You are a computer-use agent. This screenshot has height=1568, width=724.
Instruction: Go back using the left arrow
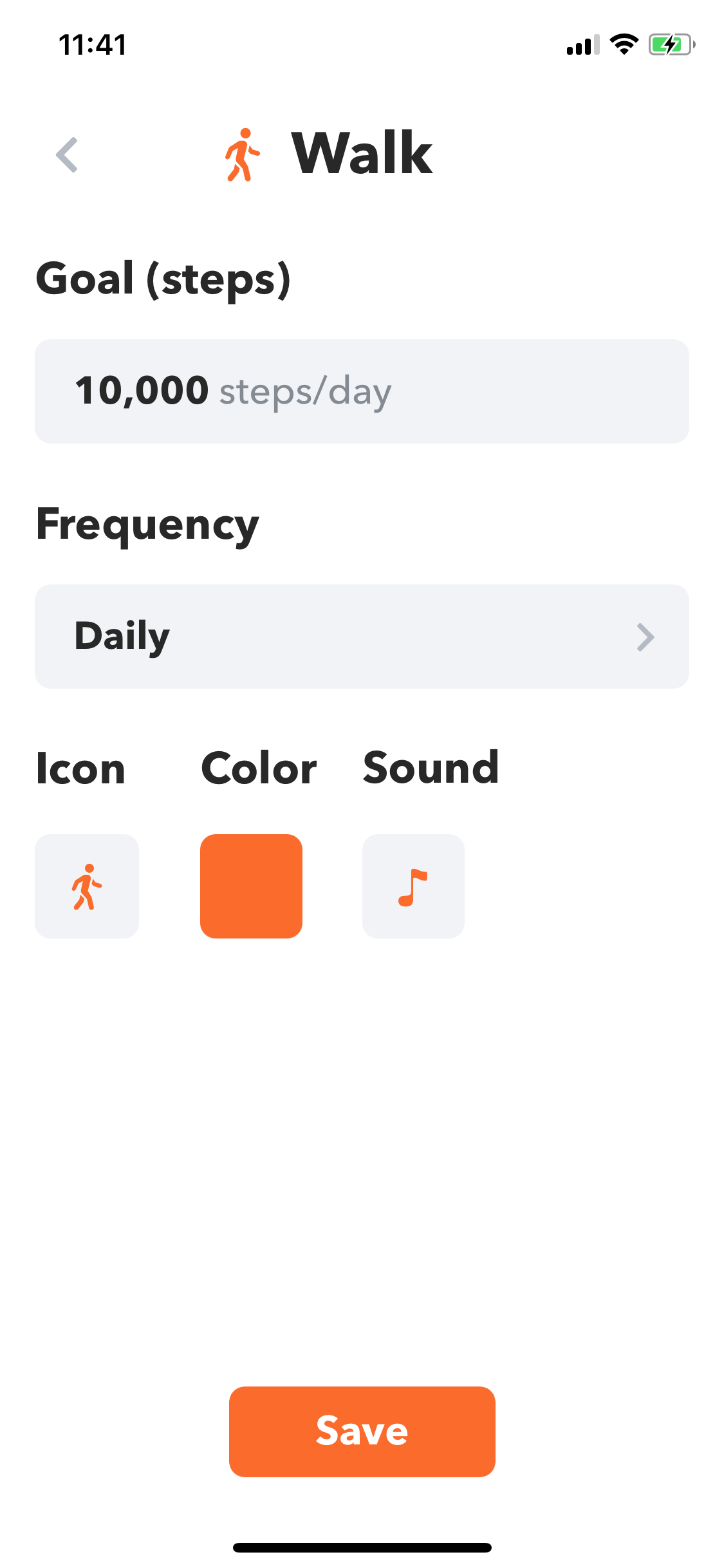pos(67,154)
